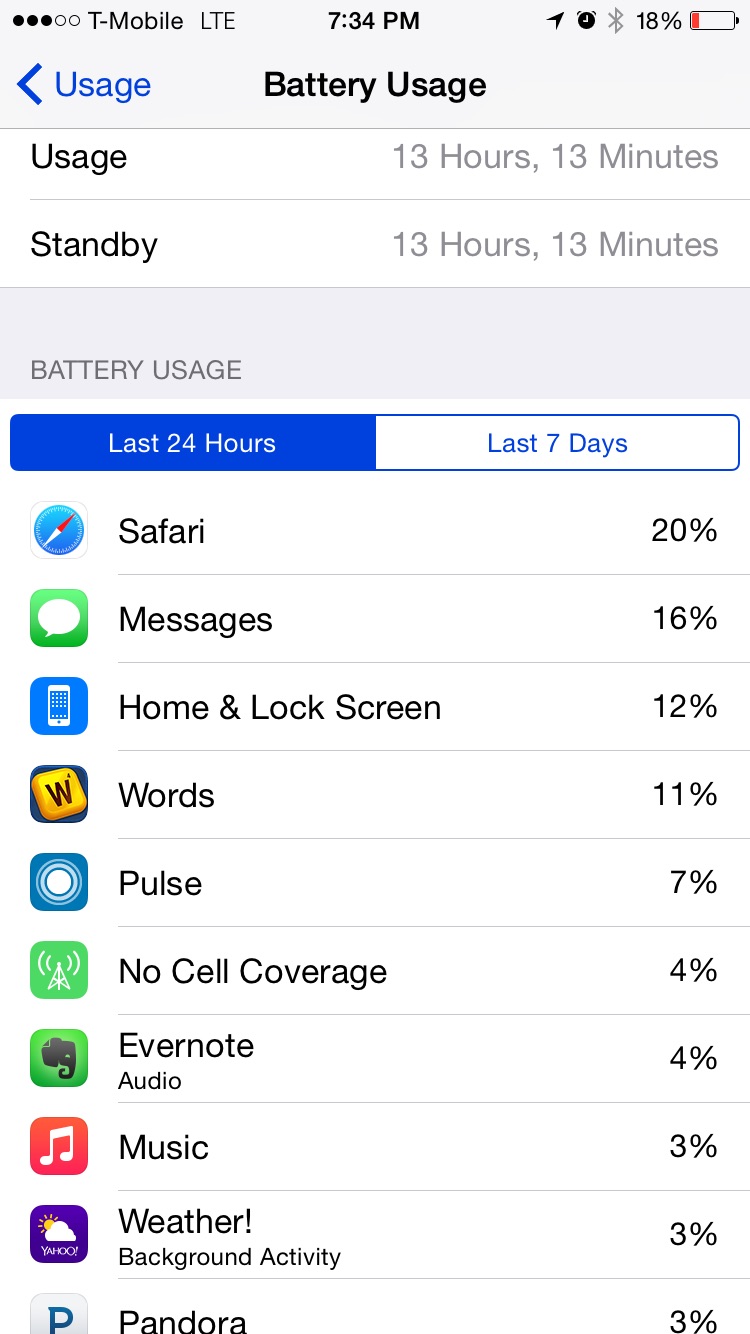Go back to the Usage screen

tap(84, 85)
